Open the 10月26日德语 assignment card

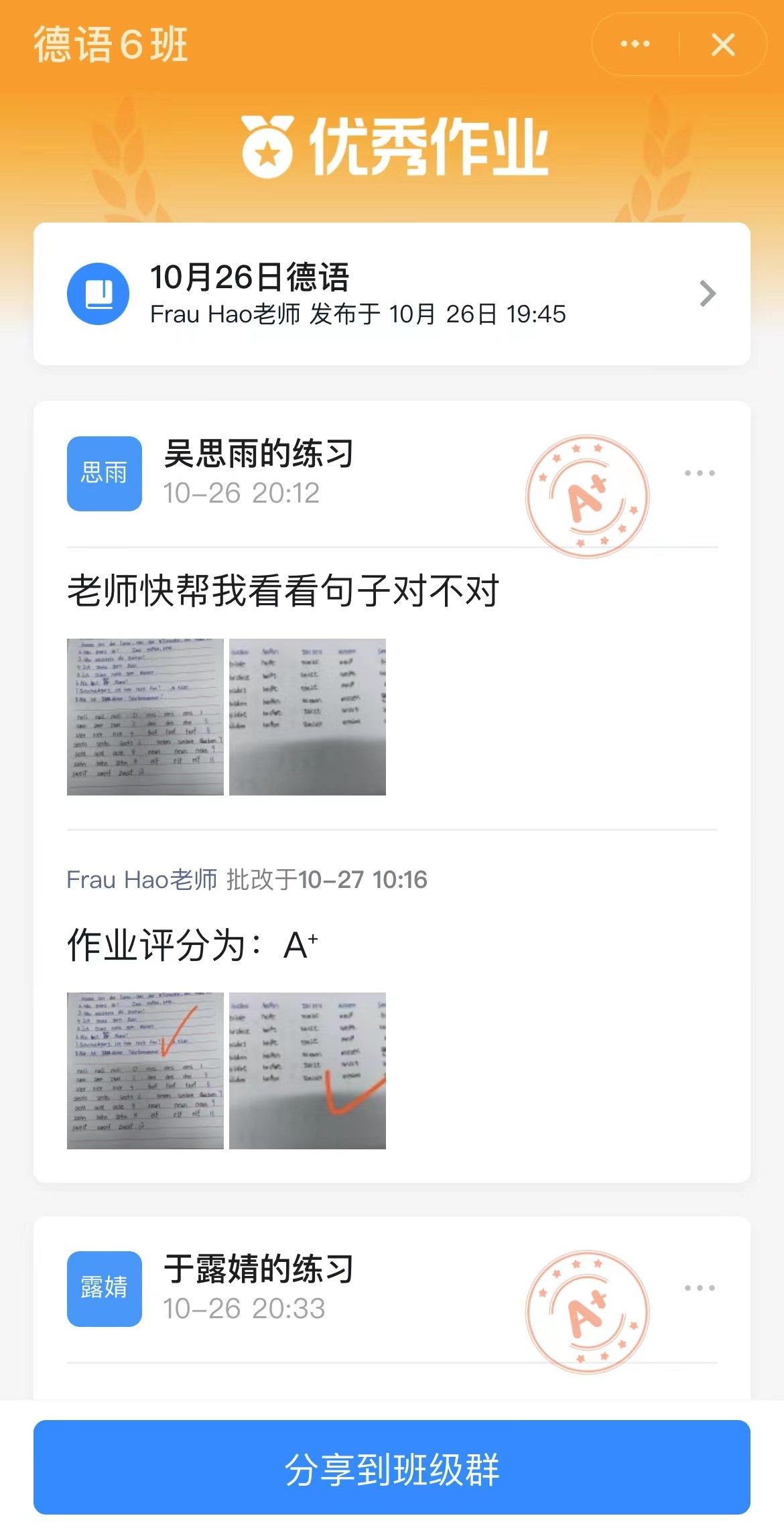click(x=391, y=294)
